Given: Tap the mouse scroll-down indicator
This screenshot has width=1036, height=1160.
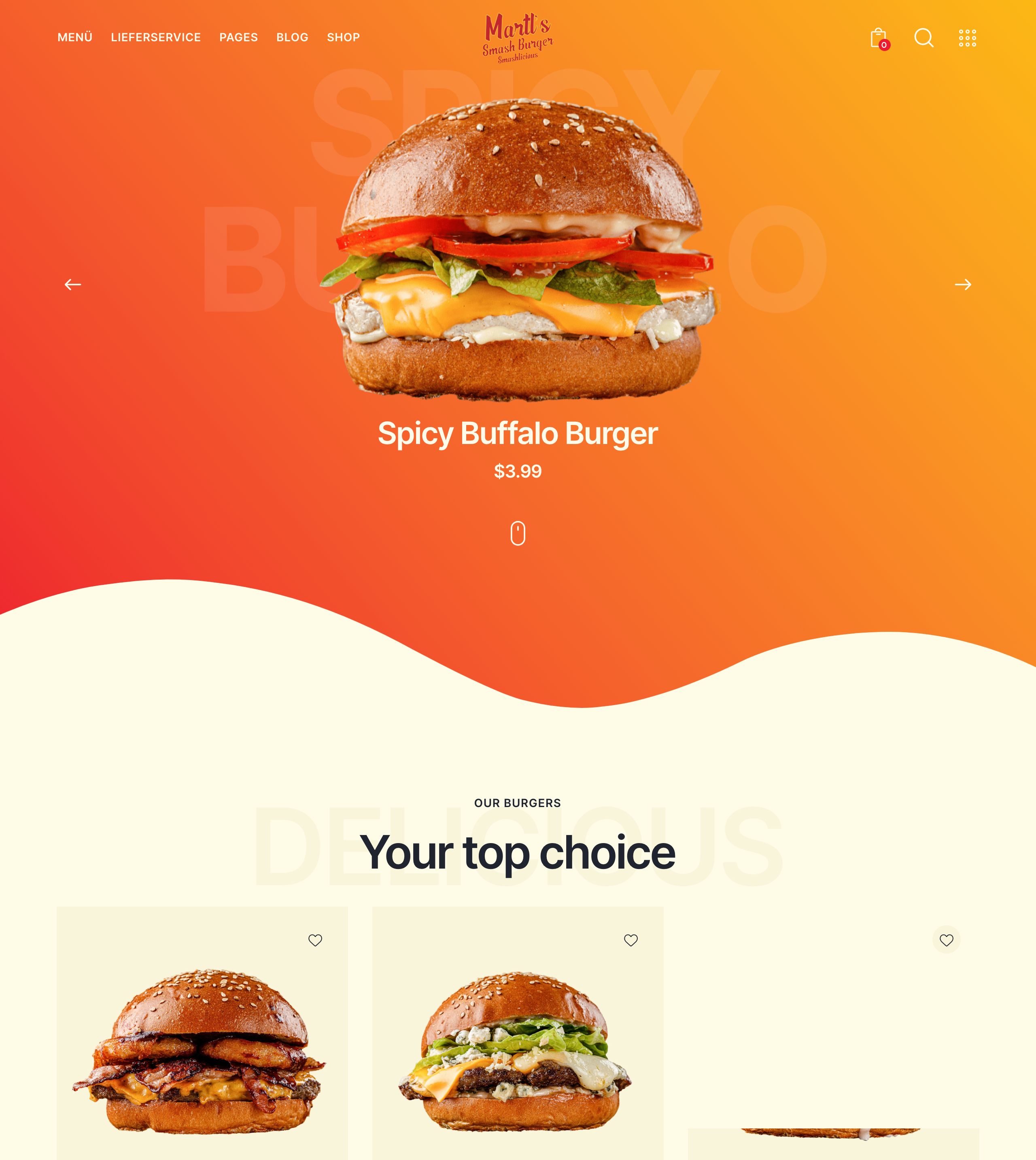Looking at the screenshot, I should point(518,533).
